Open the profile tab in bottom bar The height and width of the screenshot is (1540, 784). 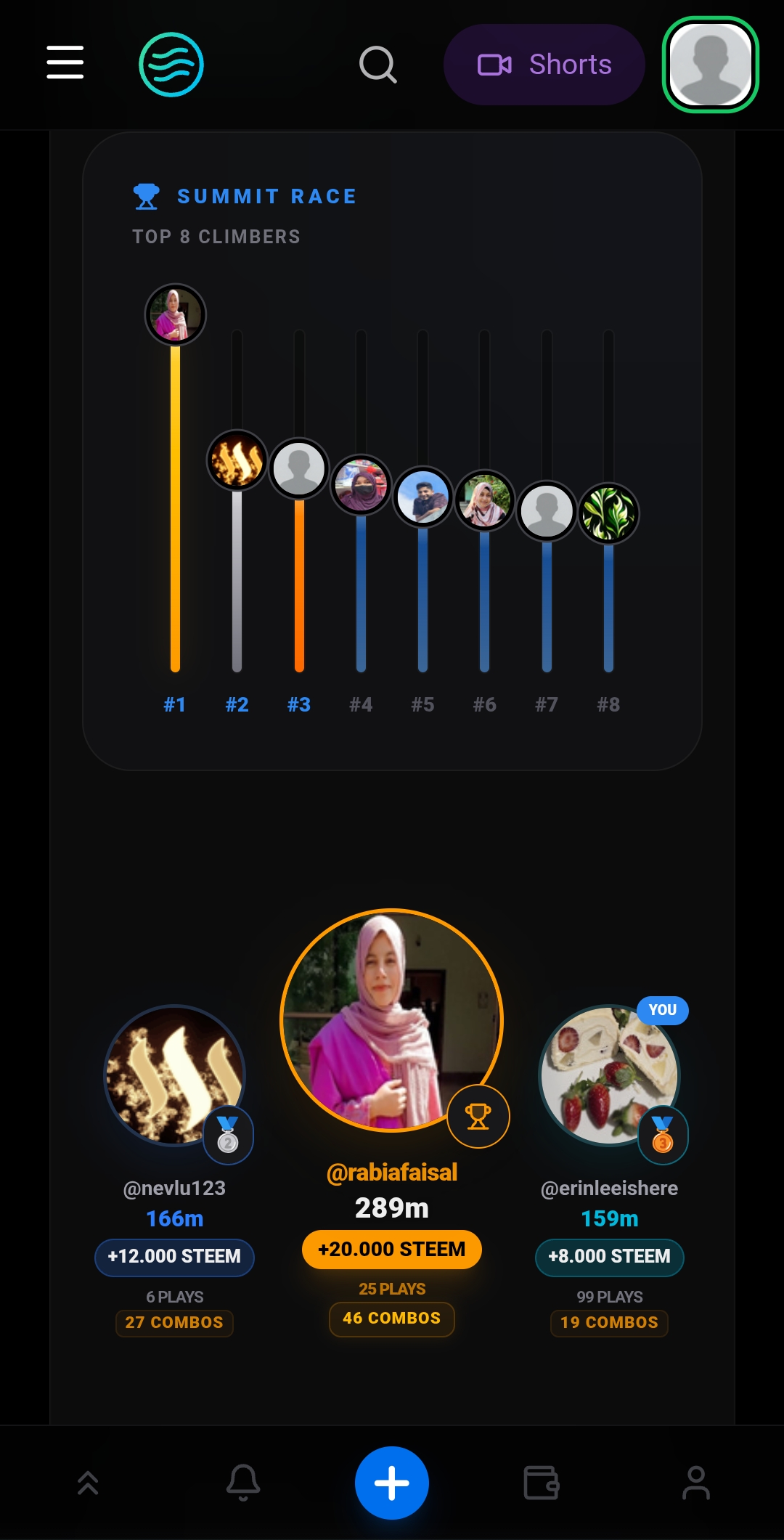(696, 1483)
